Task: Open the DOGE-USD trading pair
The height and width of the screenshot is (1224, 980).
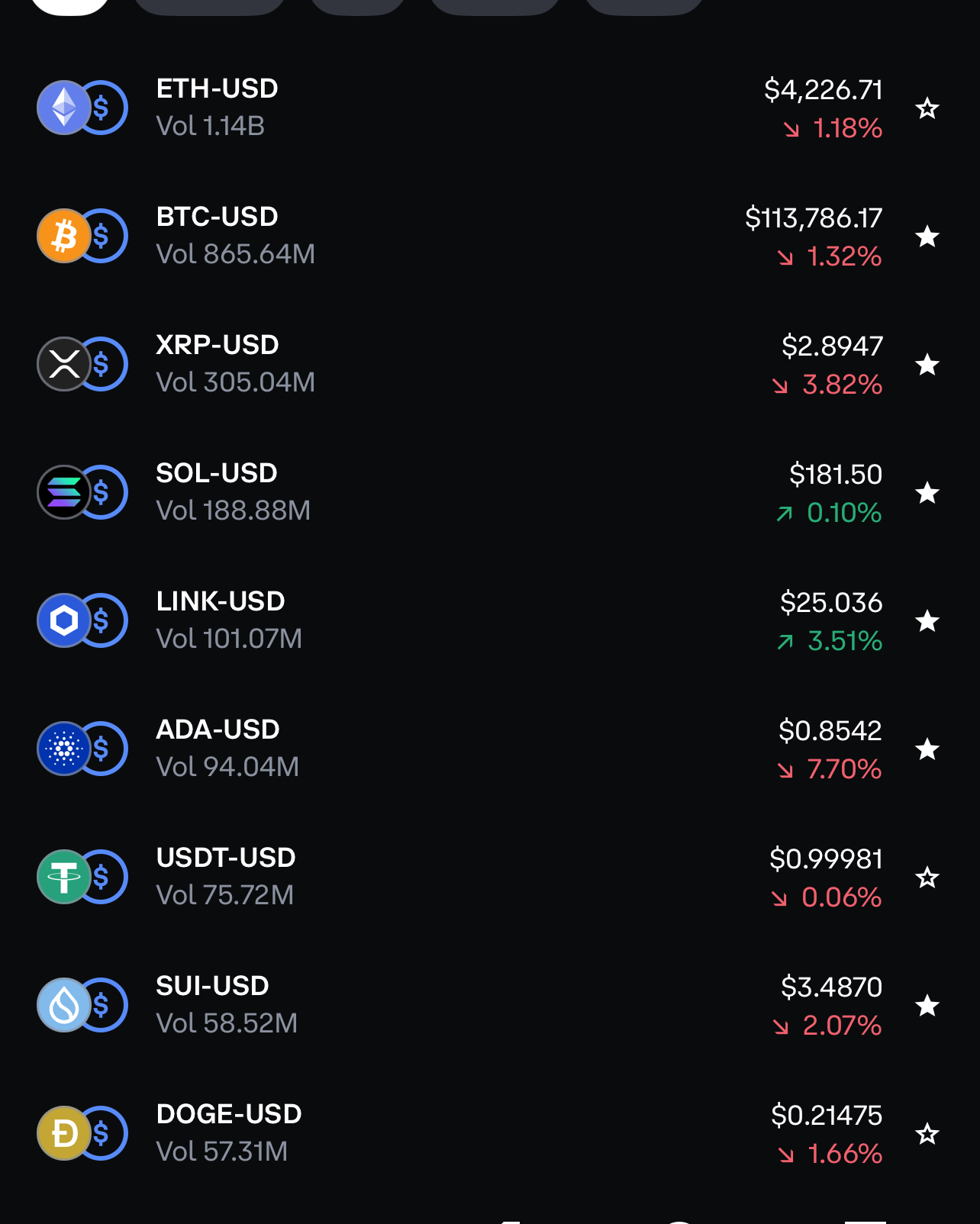Action: tap(229, 1132)
